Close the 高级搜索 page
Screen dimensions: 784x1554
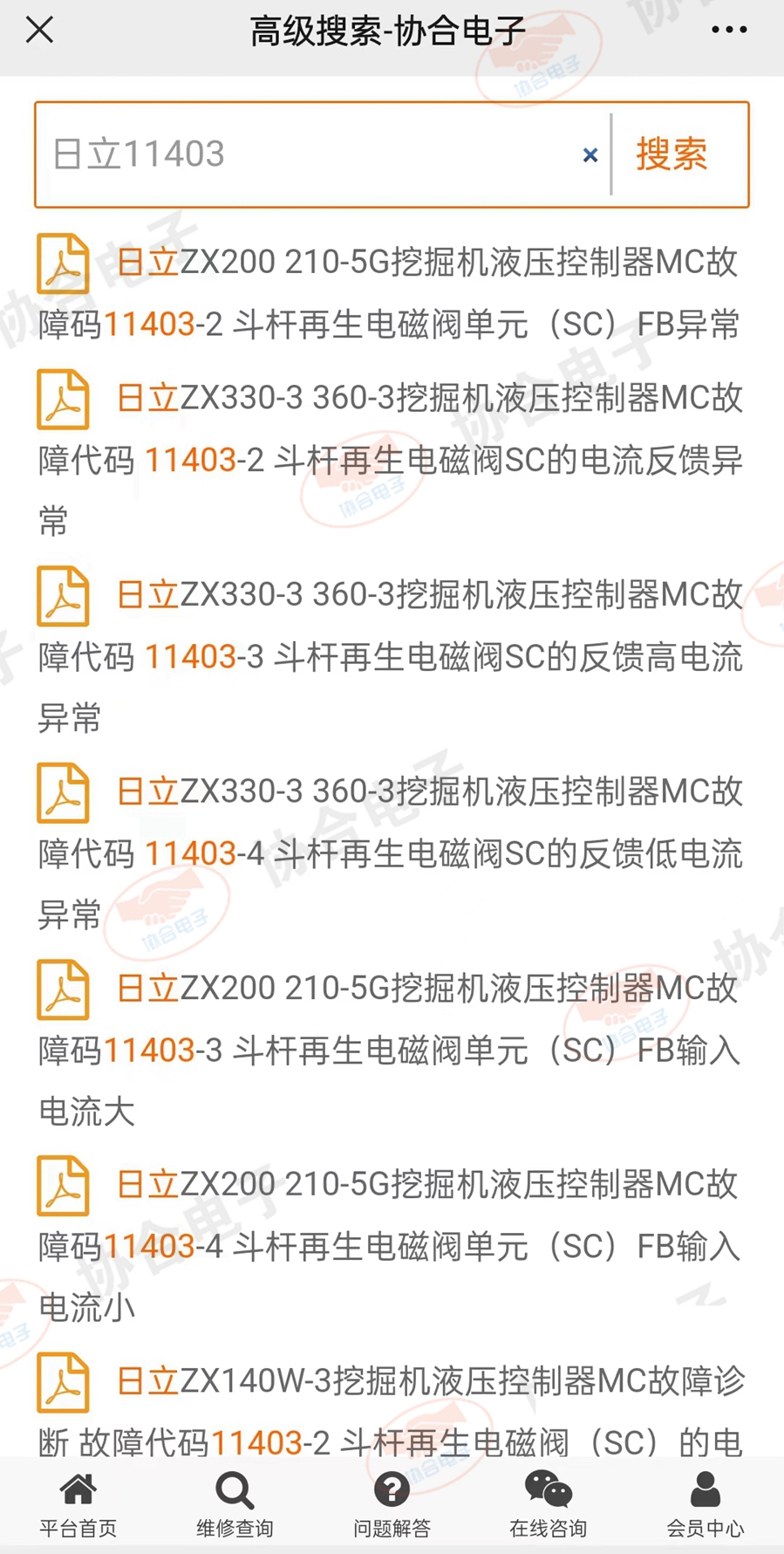(x=39, y=30)
